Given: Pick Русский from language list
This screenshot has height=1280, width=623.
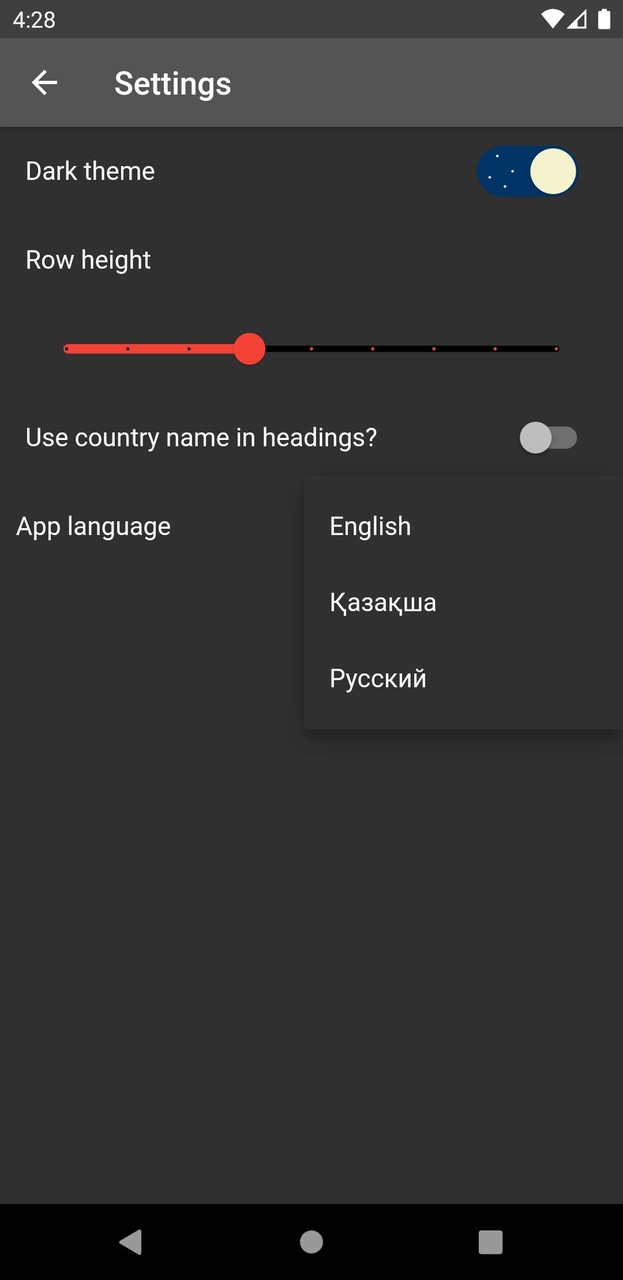Looking at the screenshot, I should 378,678.
